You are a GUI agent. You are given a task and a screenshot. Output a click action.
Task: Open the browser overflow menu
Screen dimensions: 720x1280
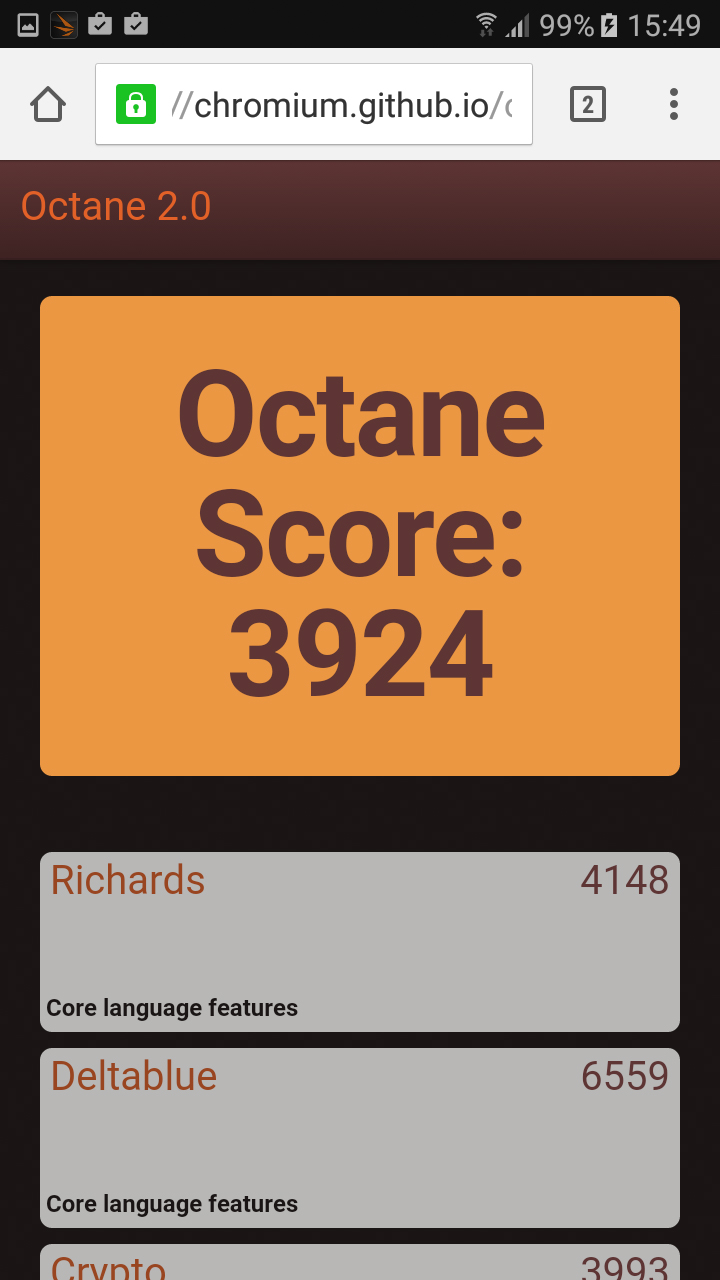673,104
